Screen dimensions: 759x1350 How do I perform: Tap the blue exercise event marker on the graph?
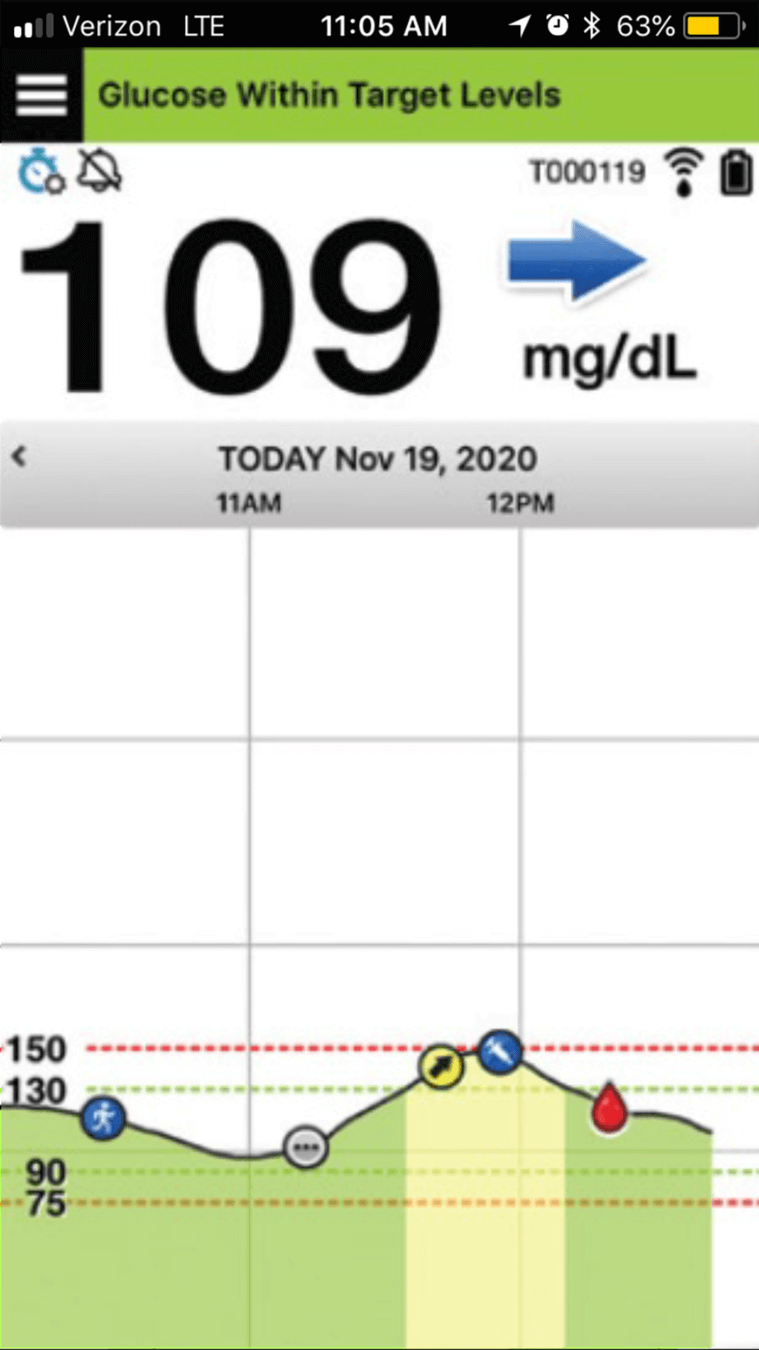click(102, 1117)
